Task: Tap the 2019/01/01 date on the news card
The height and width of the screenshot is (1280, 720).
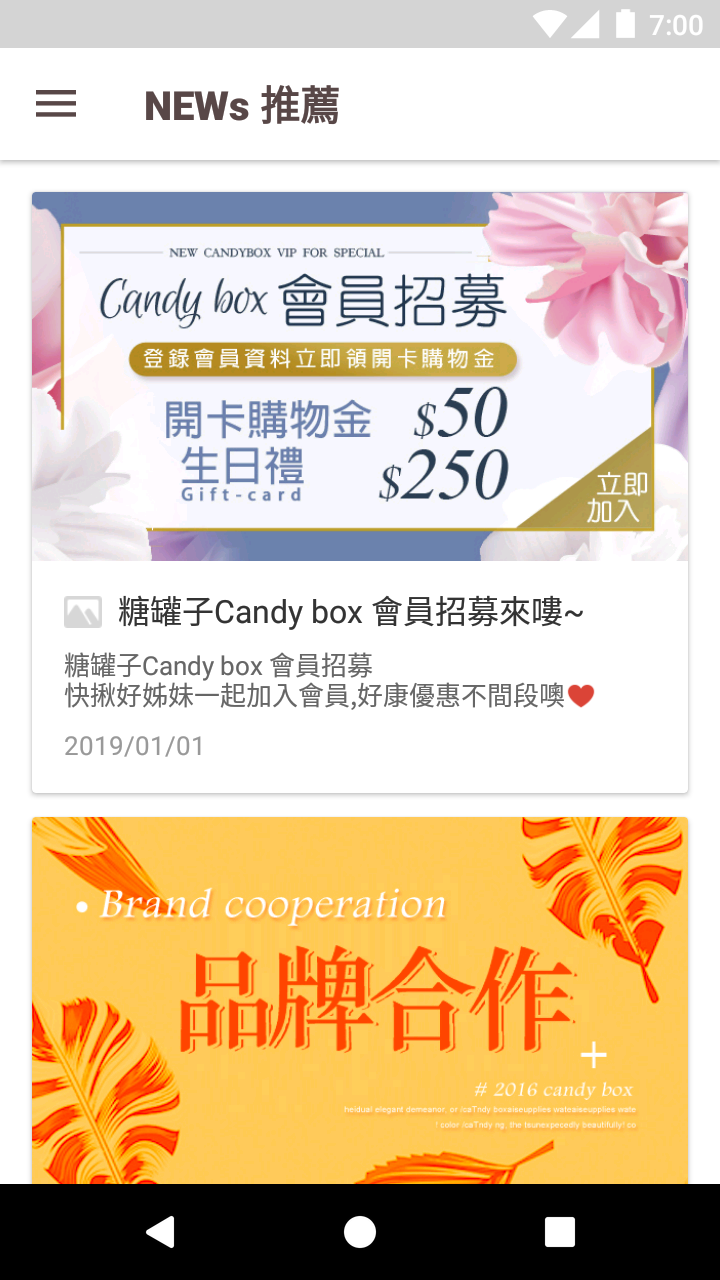Action: pyautogui.click(x=134, y=746)
